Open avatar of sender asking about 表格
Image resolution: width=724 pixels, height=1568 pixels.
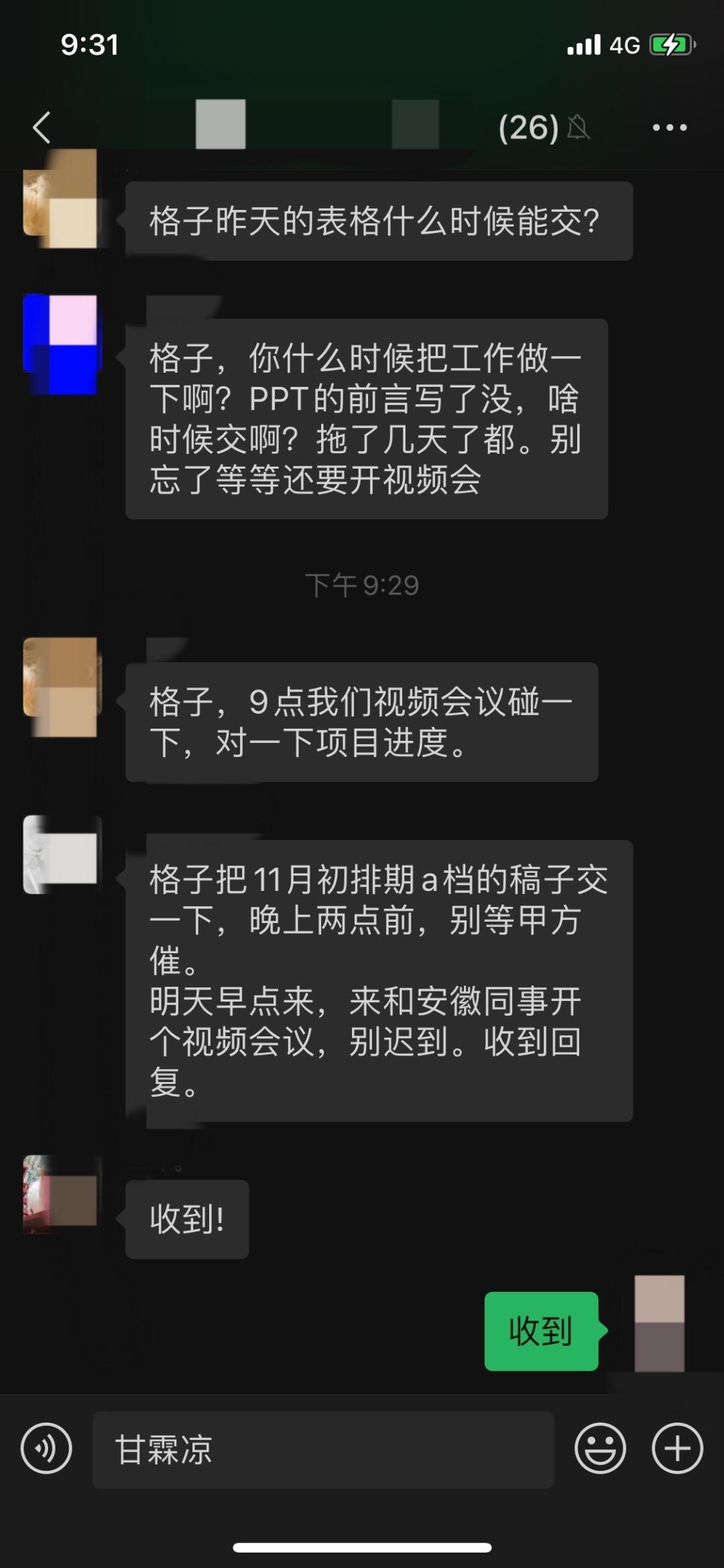tap(60, 200)
